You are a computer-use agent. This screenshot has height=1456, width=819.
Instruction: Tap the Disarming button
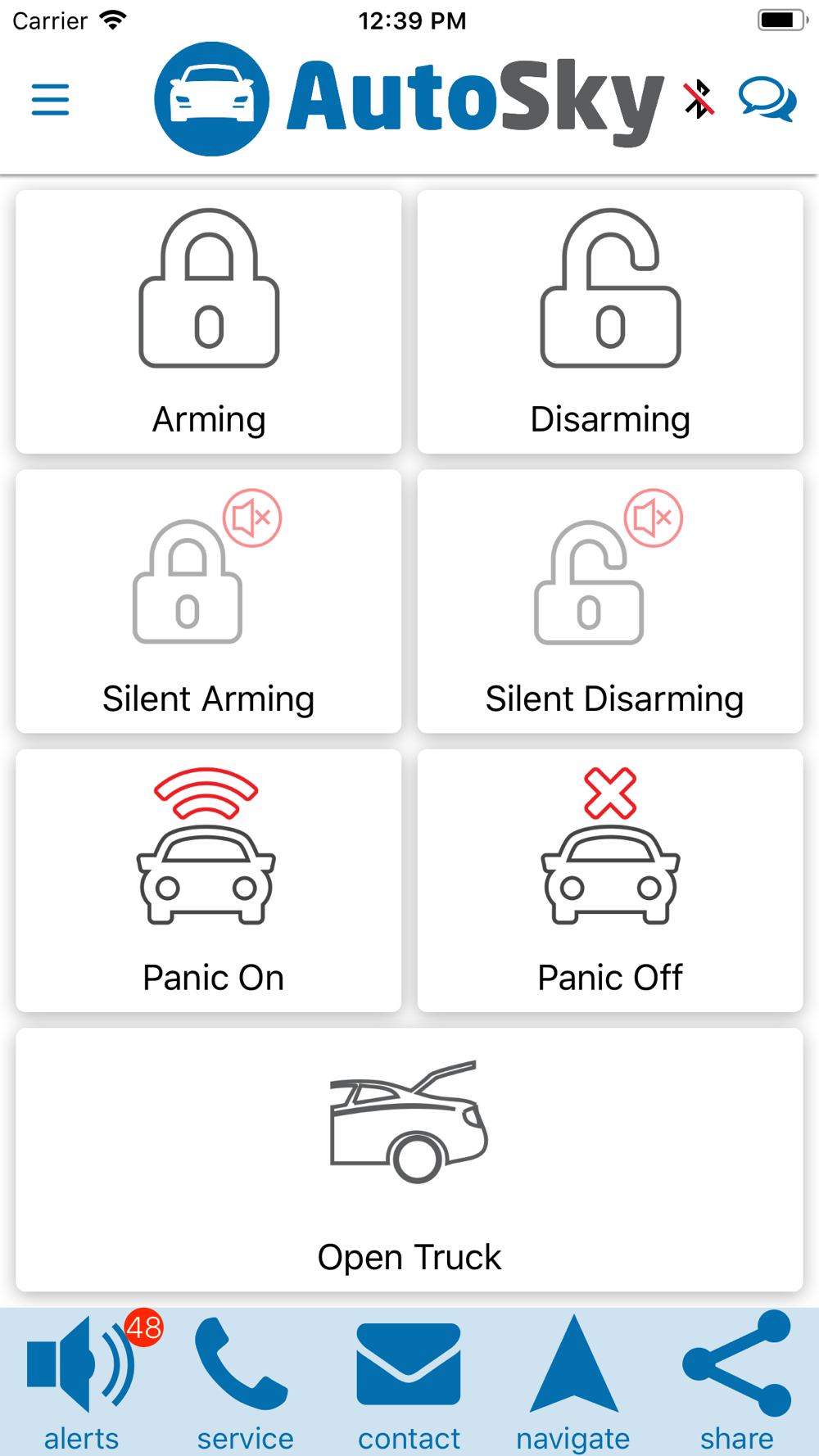tap(610, 322)
